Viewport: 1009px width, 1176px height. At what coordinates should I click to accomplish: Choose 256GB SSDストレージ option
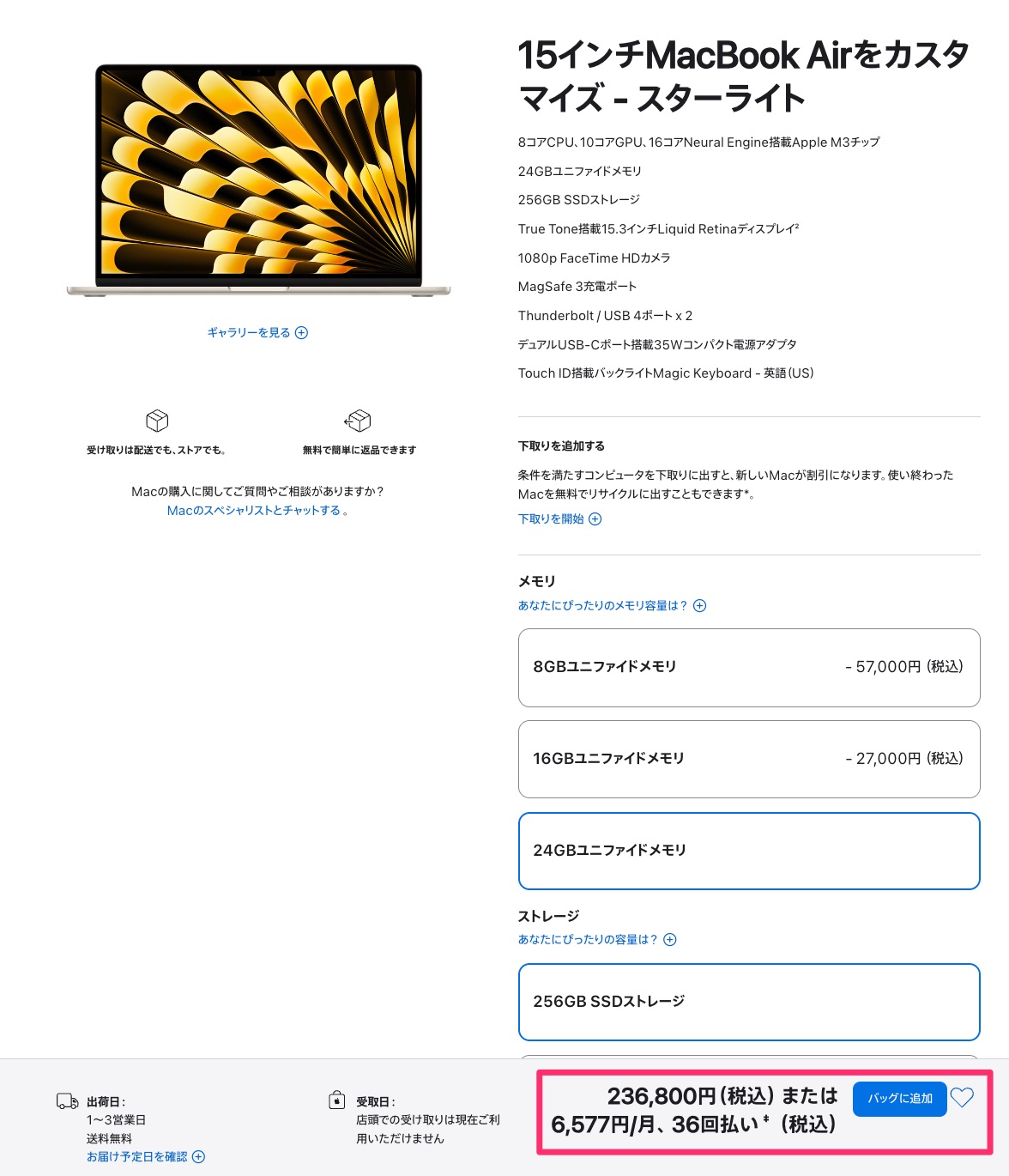(748, 1002)
